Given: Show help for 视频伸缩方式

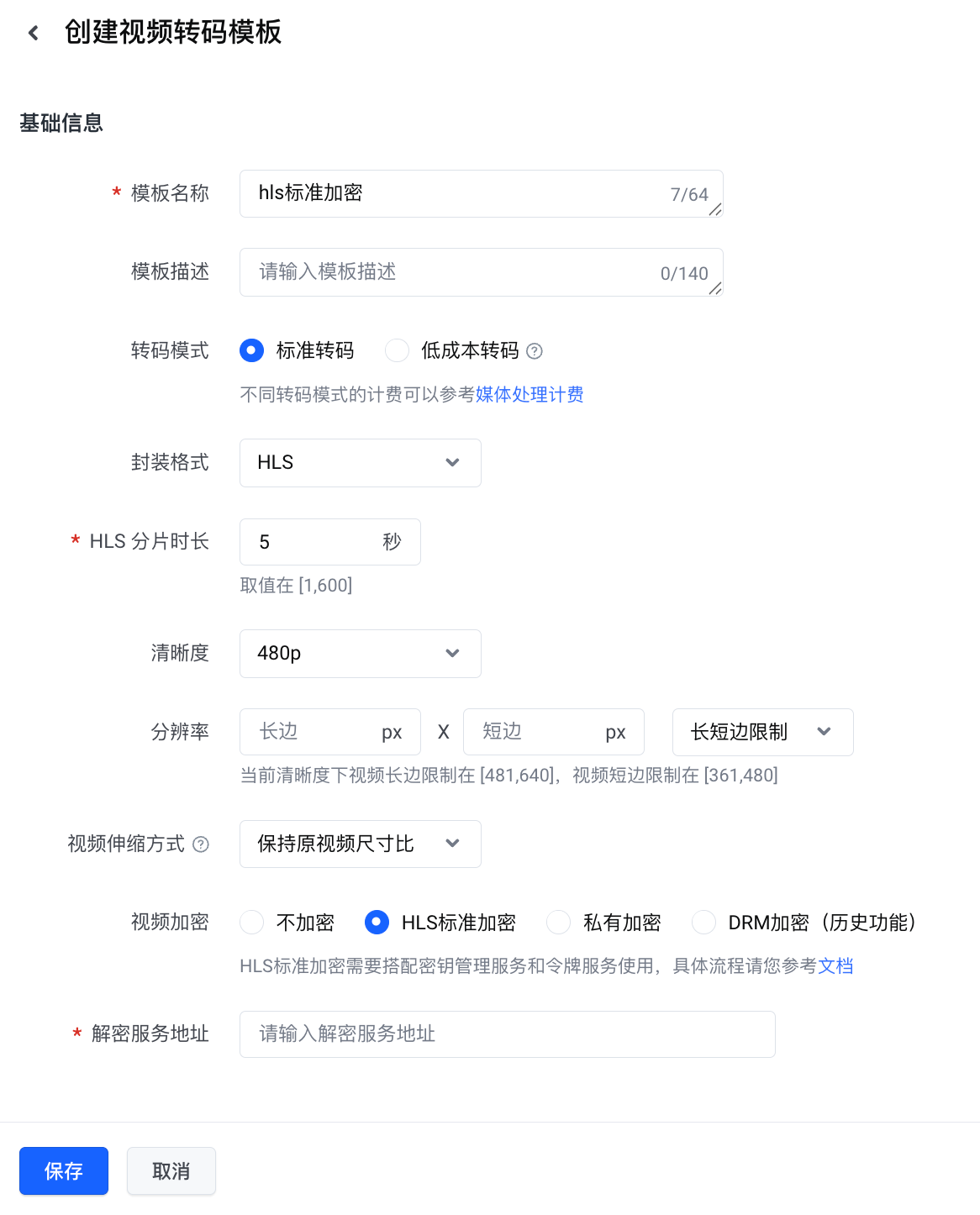Looking at the screenshot, I should 201,844.
